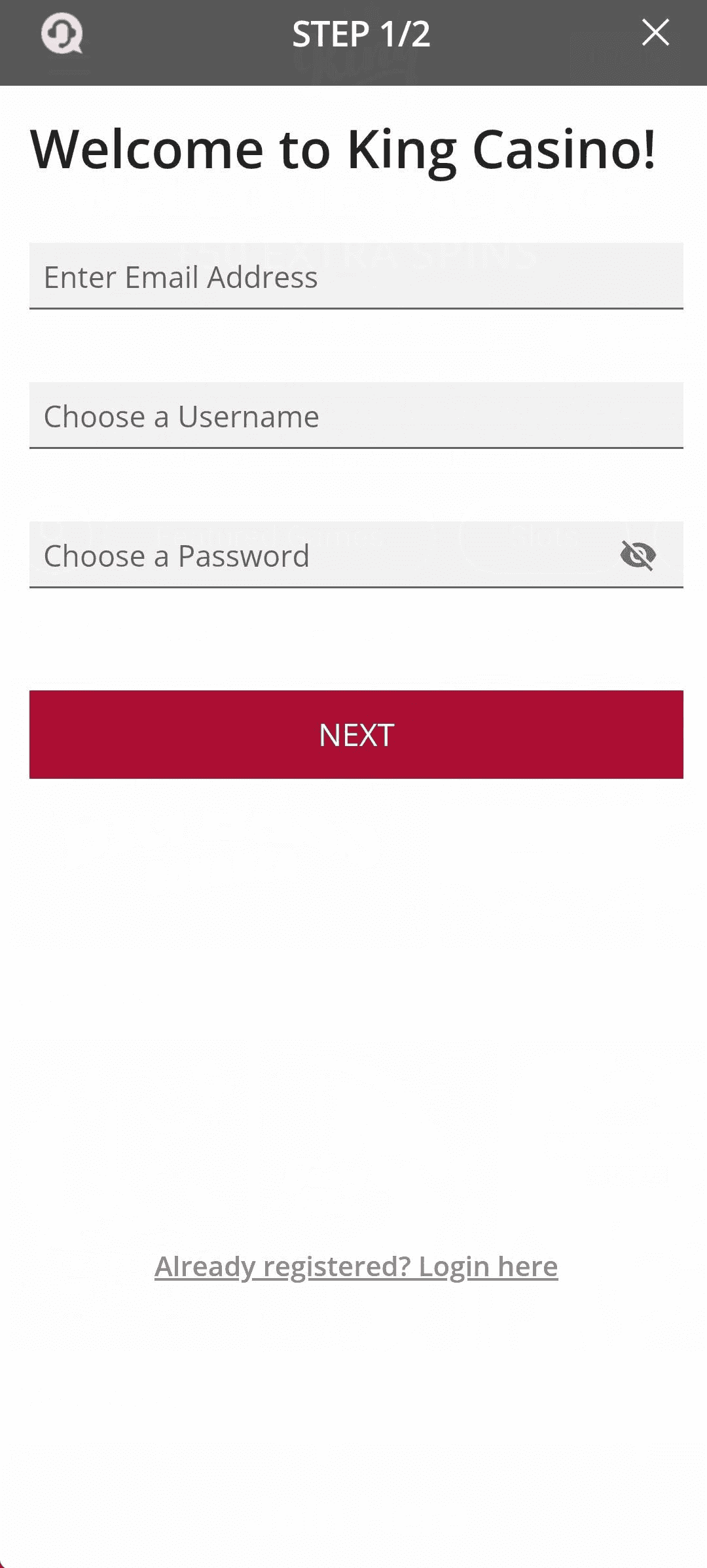Click inside the Choose a Password field
The image size is (707, 1568).
(x=295, y=557)
